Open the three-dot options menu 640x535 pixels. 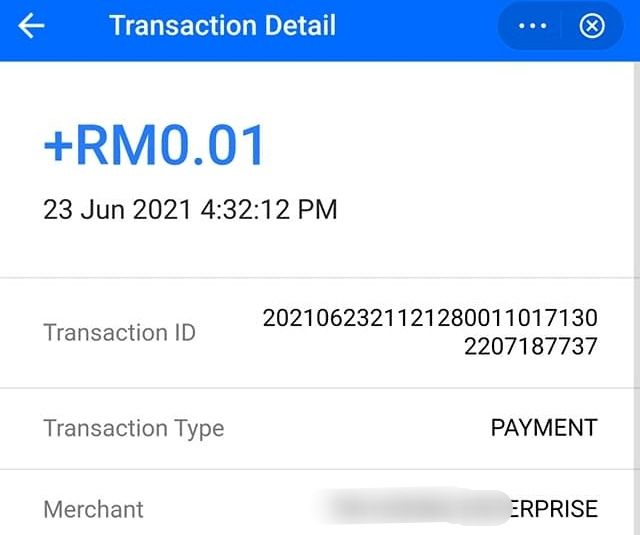pos(532,27)
